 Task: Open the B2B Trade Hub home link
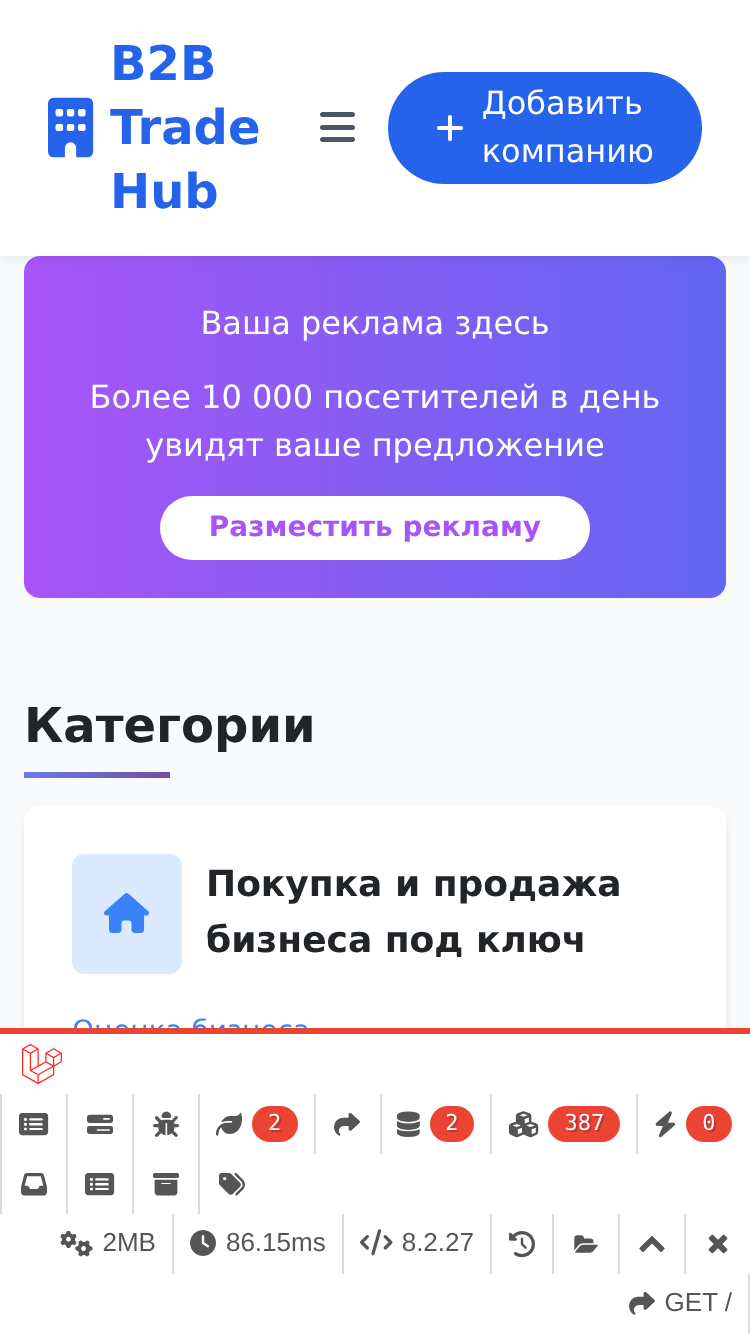[154, 127]
